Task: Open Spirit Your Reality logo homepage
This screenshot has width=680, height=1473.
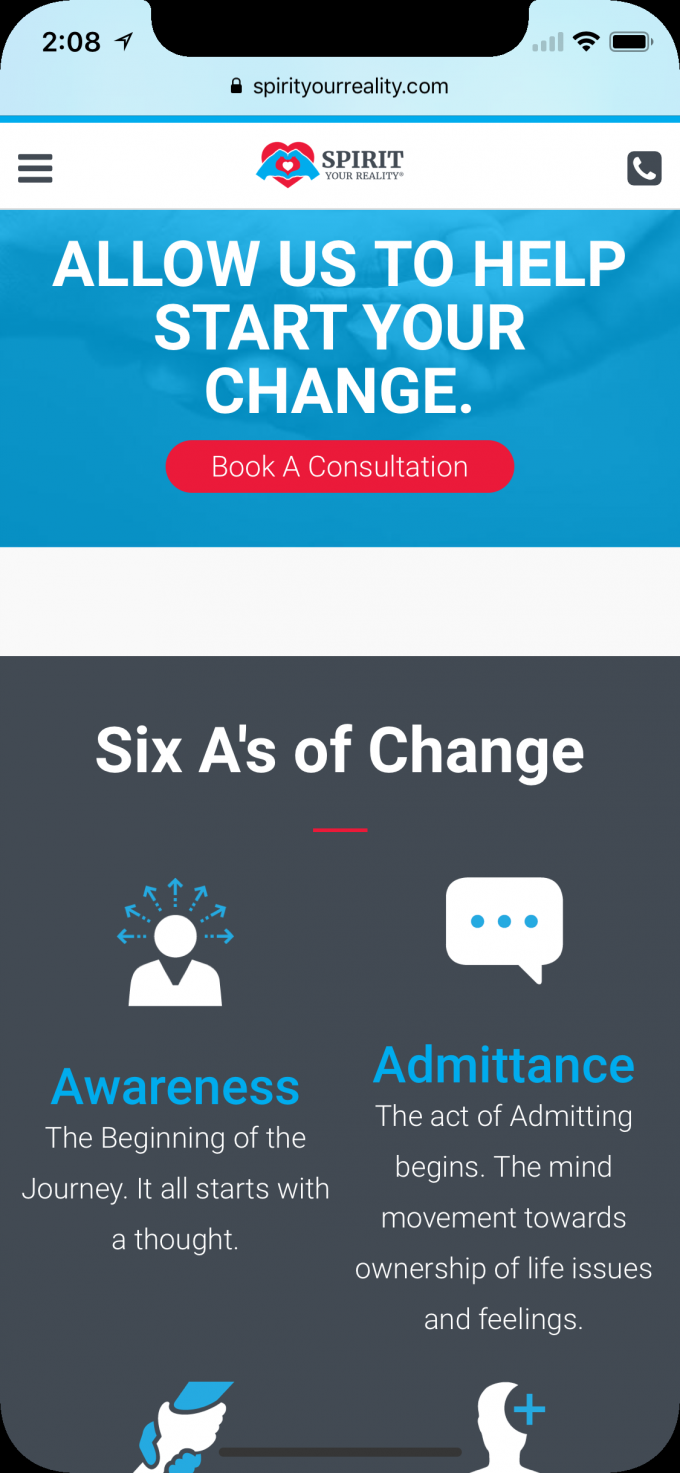Action: pos(330,166)
